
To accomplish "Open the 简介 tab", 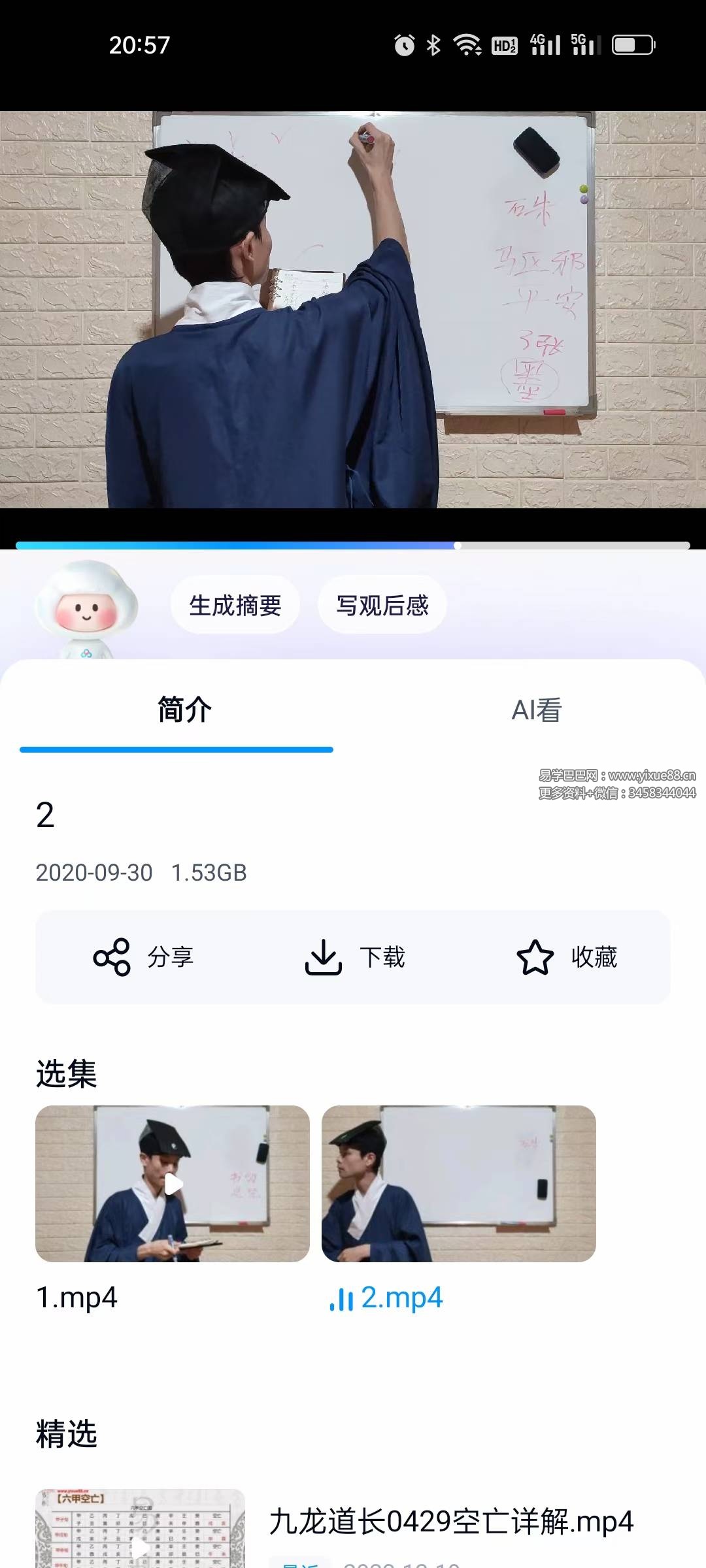I will click(184, 710).
